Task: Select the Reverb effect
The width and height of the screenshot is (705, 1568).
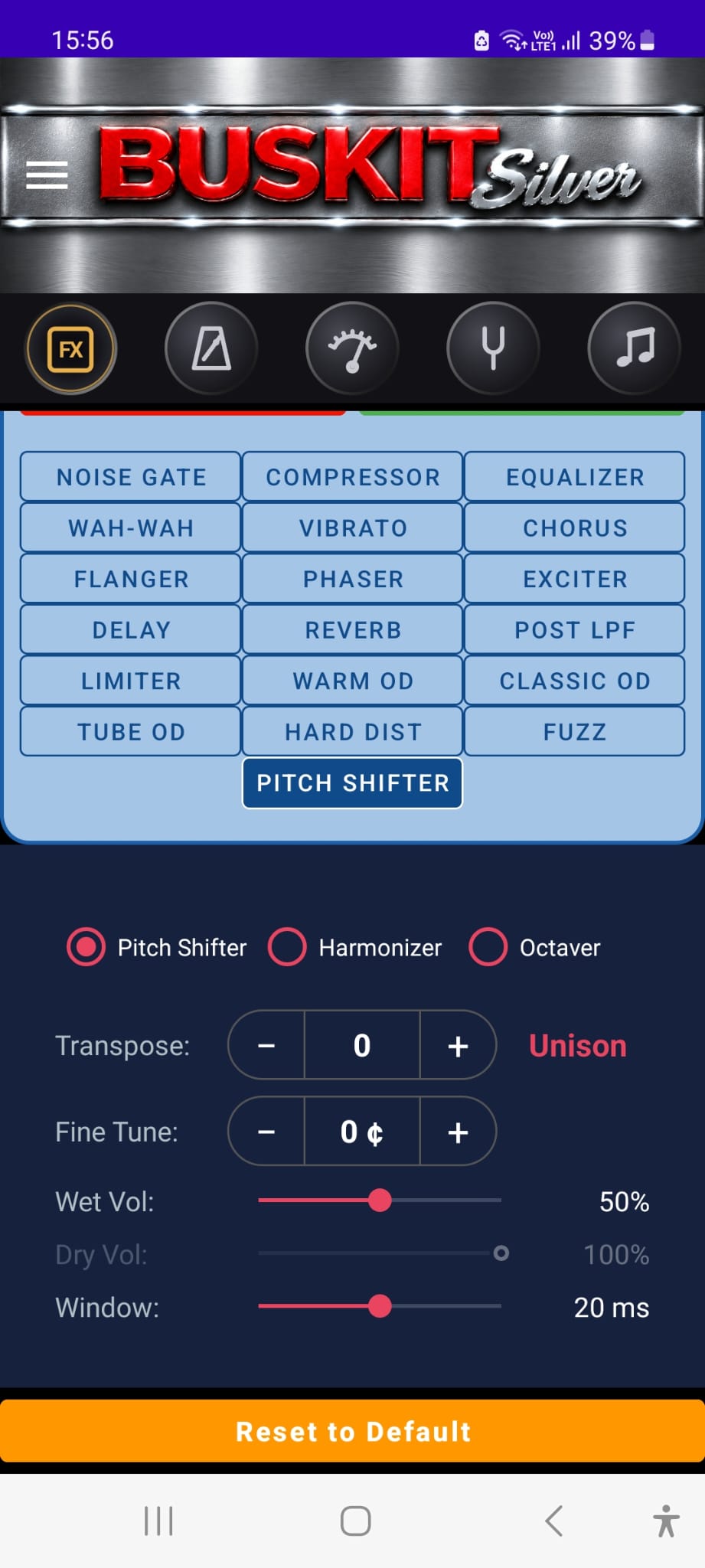Action: pos(353,630)
